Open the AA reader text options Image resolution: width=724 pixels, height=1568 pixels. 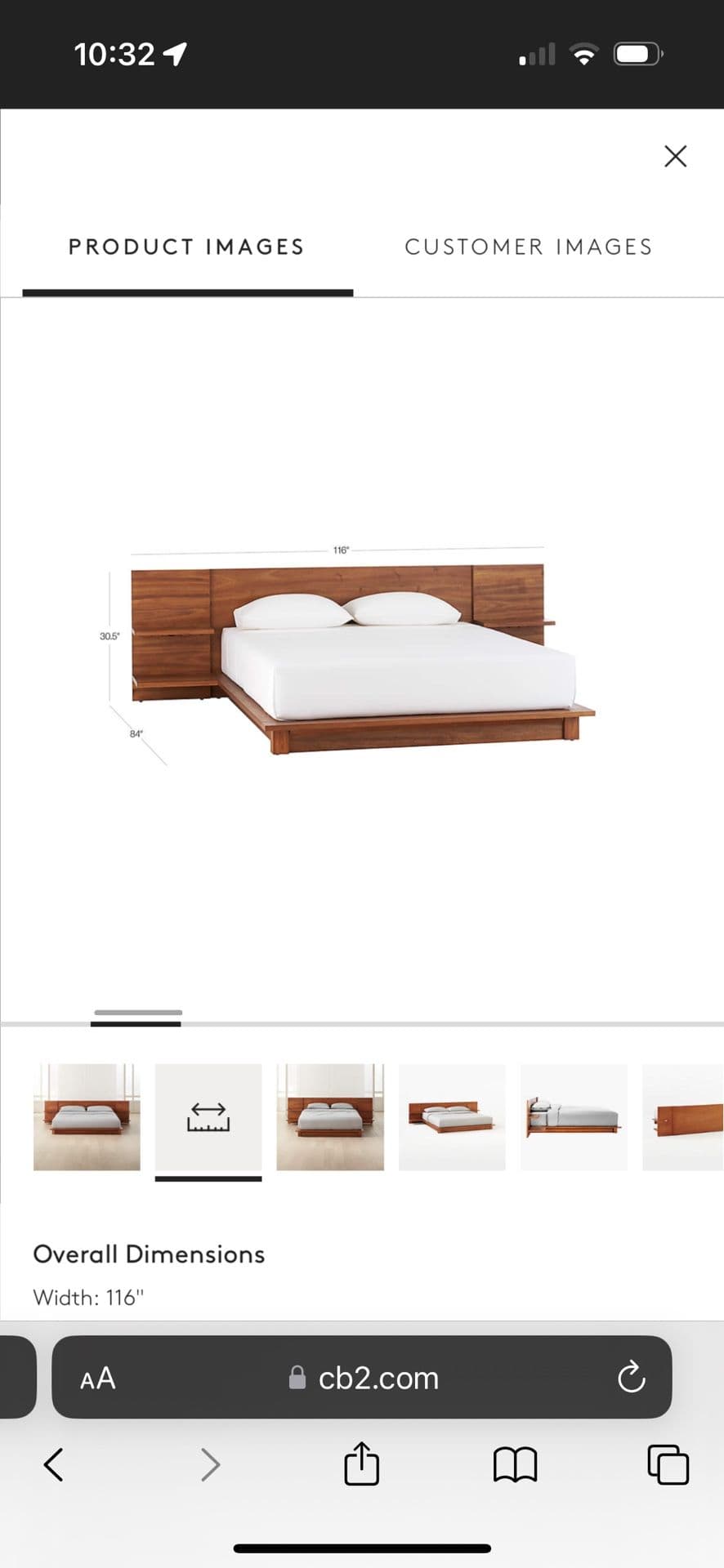98,1379
